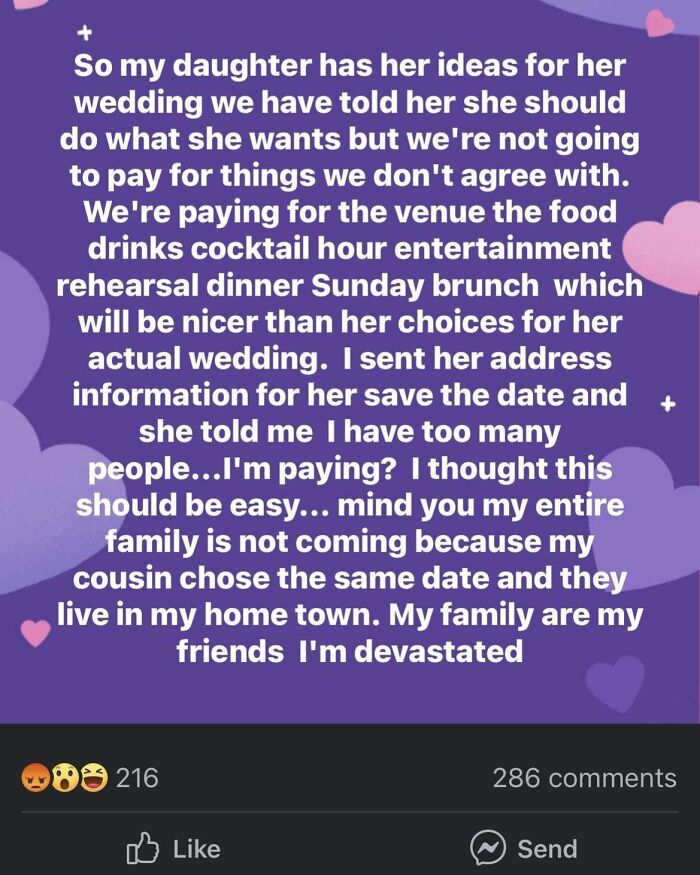Open the 286 comments
Viewport: 700px width, 875px height.
pyautogui.click(x=584, y=777)
